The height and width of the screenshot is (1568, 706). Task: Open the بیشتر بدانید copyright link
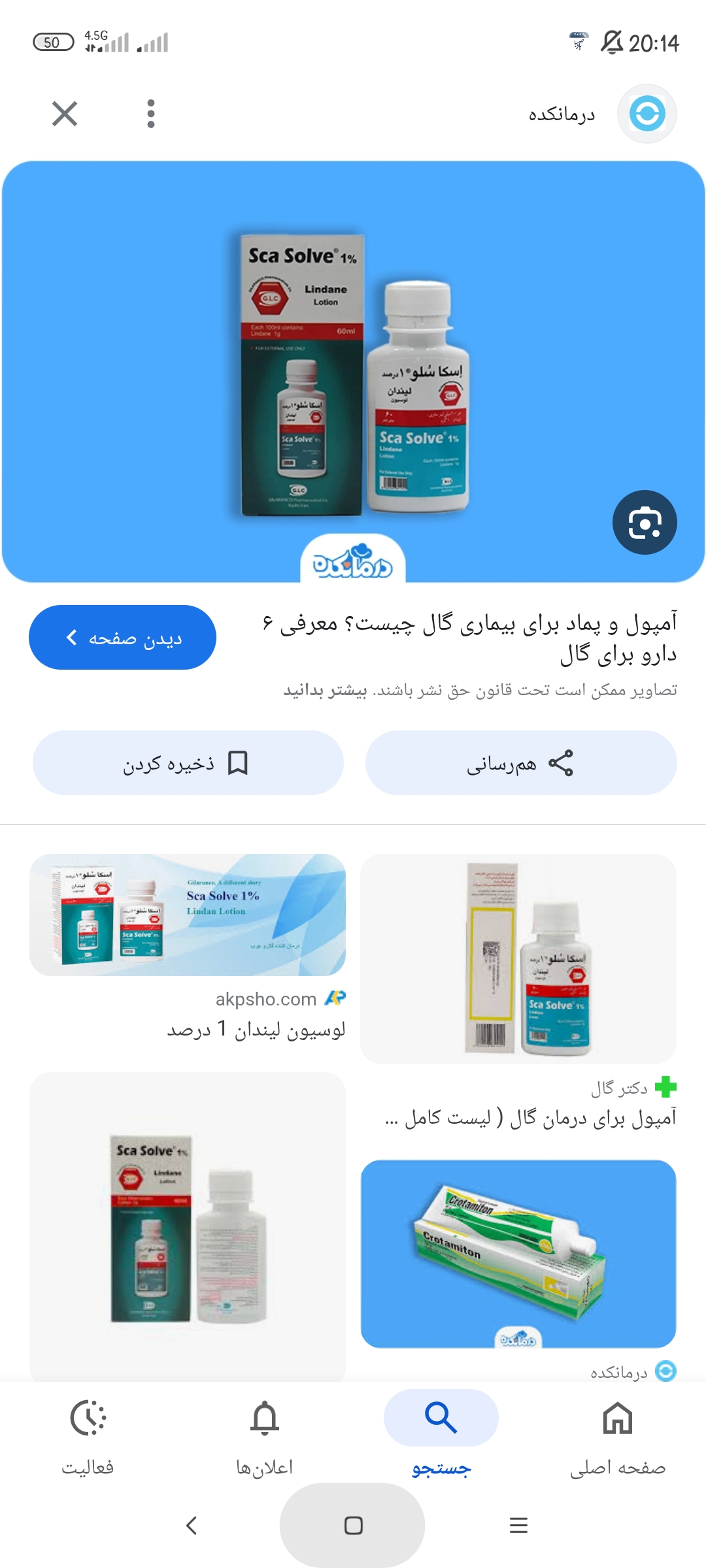(325, 691)
